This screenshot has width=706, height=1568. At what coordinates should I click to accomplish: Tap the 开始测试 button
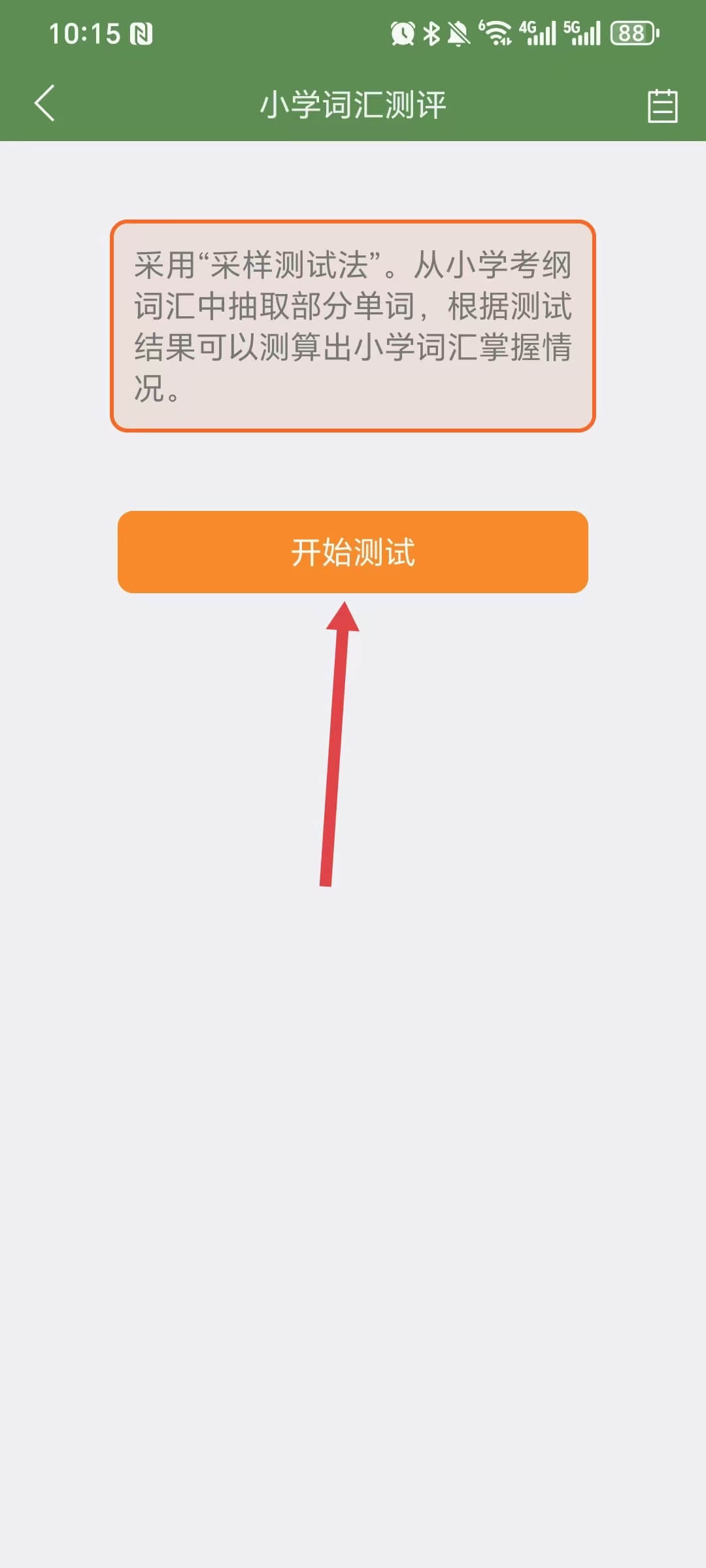(x=353, y=552)
